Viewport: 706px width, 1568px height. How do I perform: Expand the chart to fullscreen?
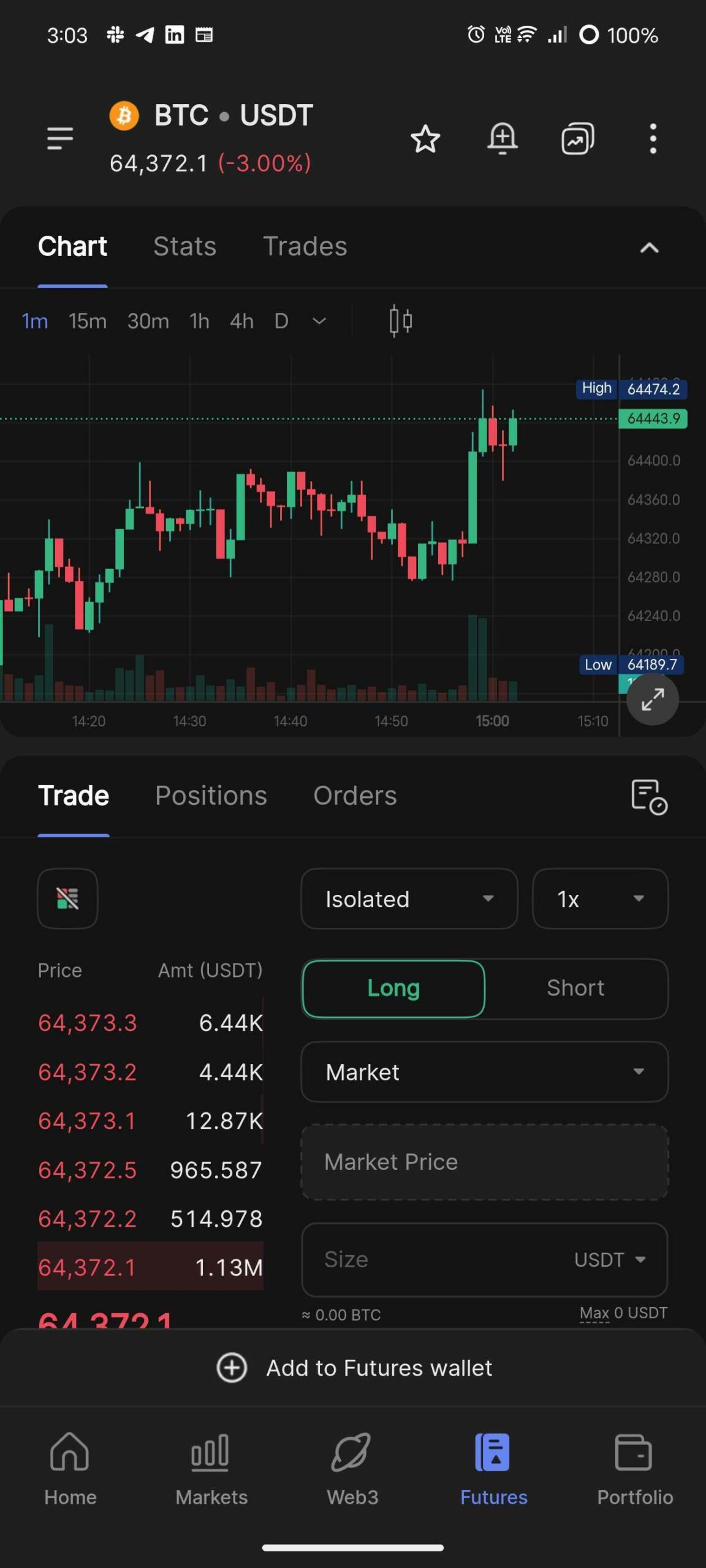(653, 699)
